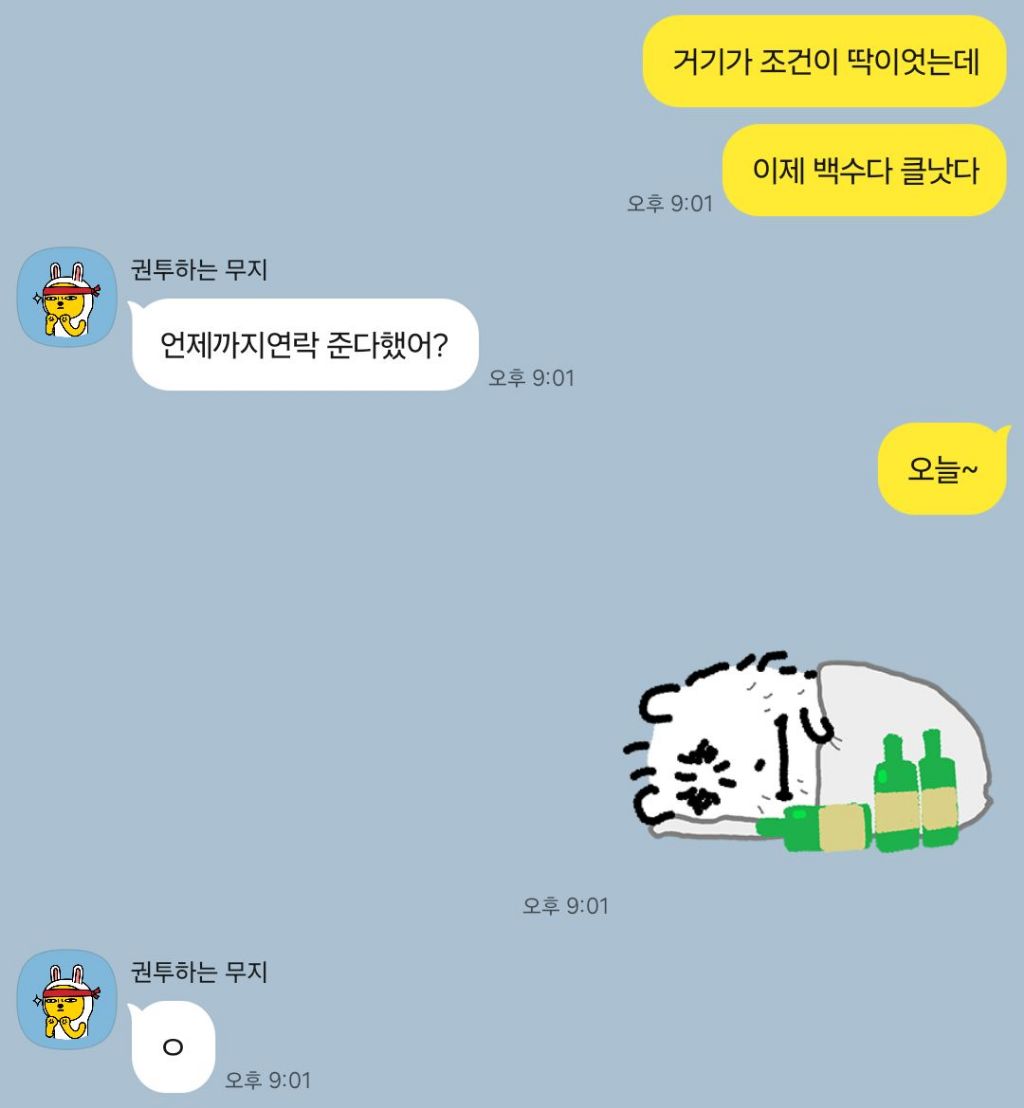Screen dimensions: 1024x1108
Task: Open 권투하는 무지's avatar beside the ㅇ reply
Action: 67,999
